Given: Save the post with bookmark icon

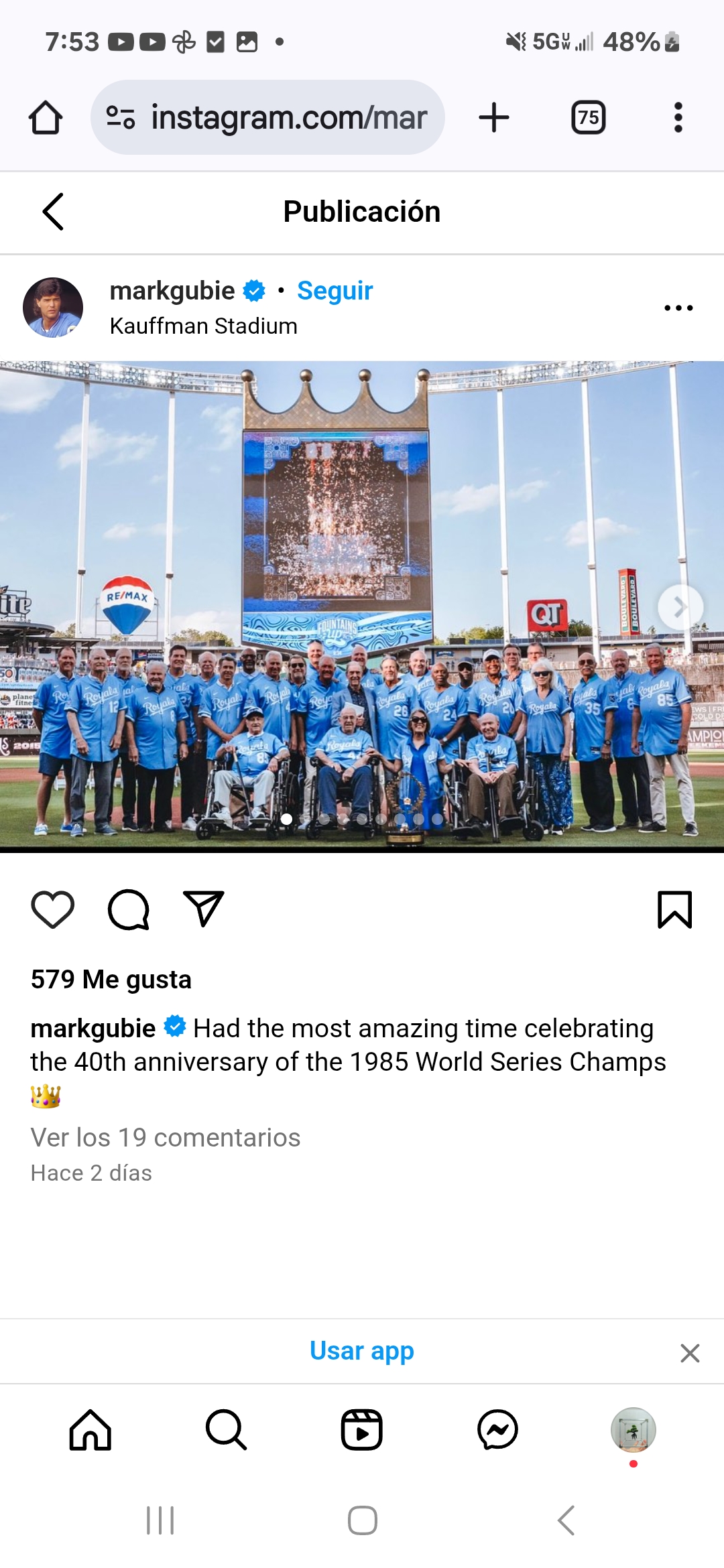Looking at the screenshot, I should [674, 909].
